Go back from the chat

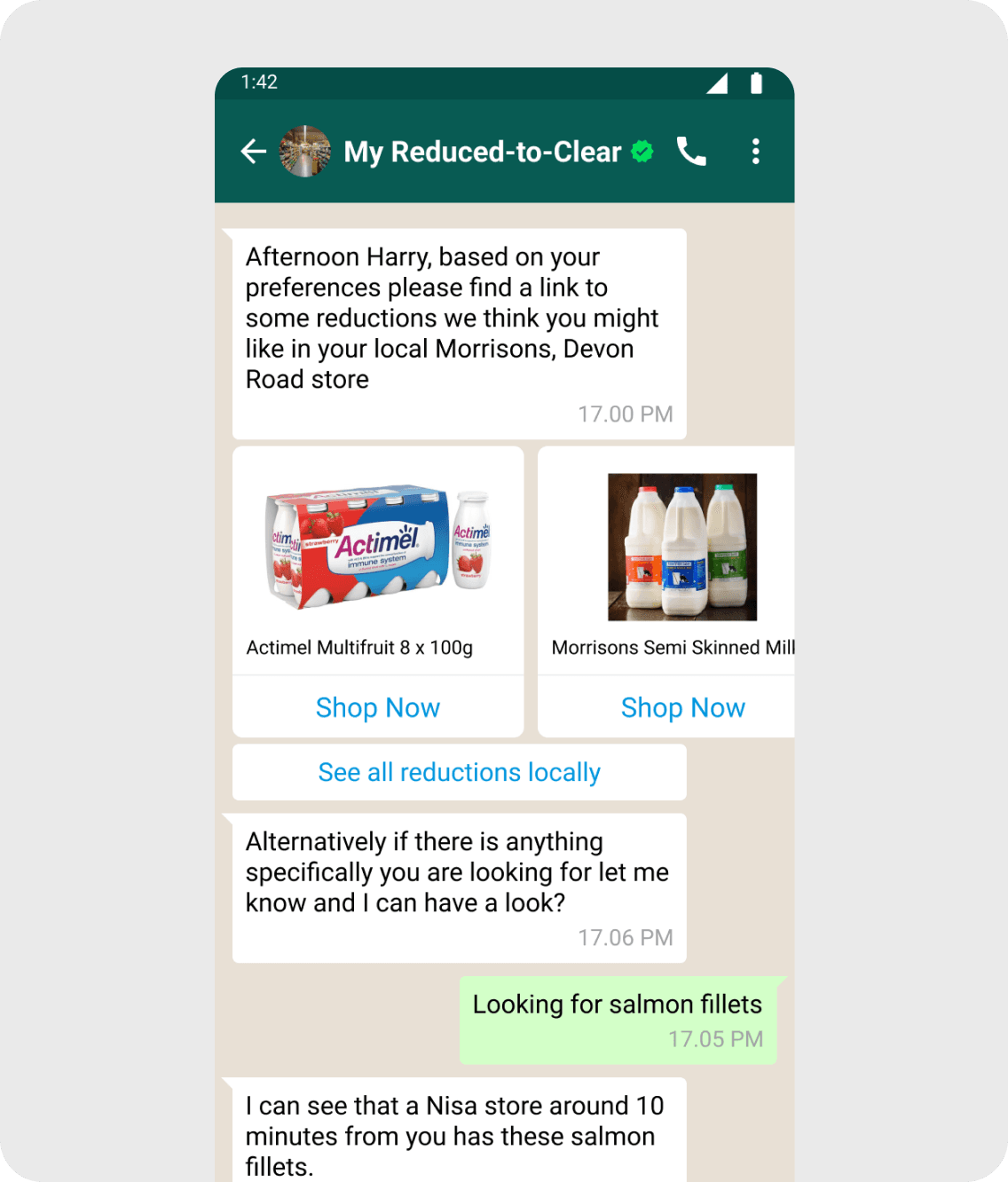(254, 152)
